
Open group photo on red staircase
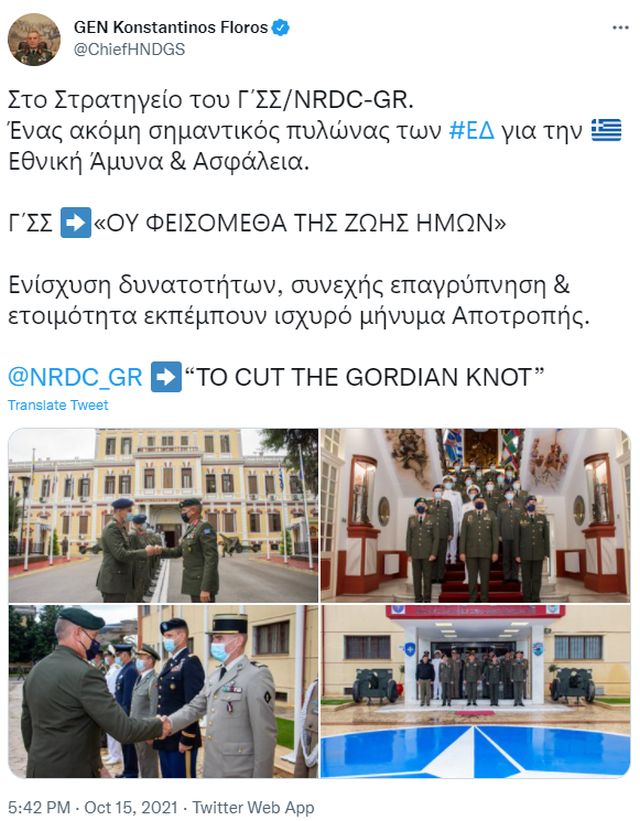(x=475, y=515)
